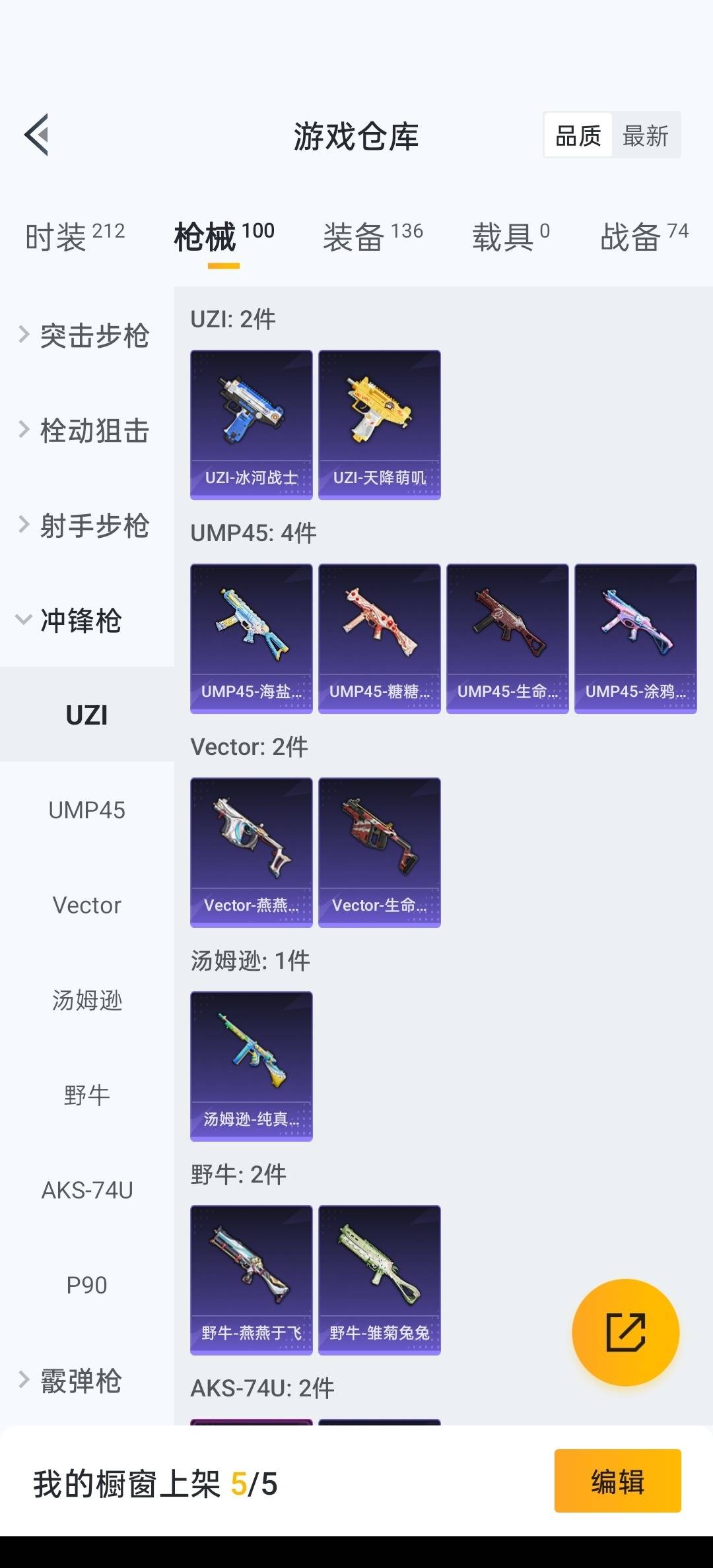Select 汤姆逊 in the side list
This screenshot has width=713, height=1568.
(86, 1000)
